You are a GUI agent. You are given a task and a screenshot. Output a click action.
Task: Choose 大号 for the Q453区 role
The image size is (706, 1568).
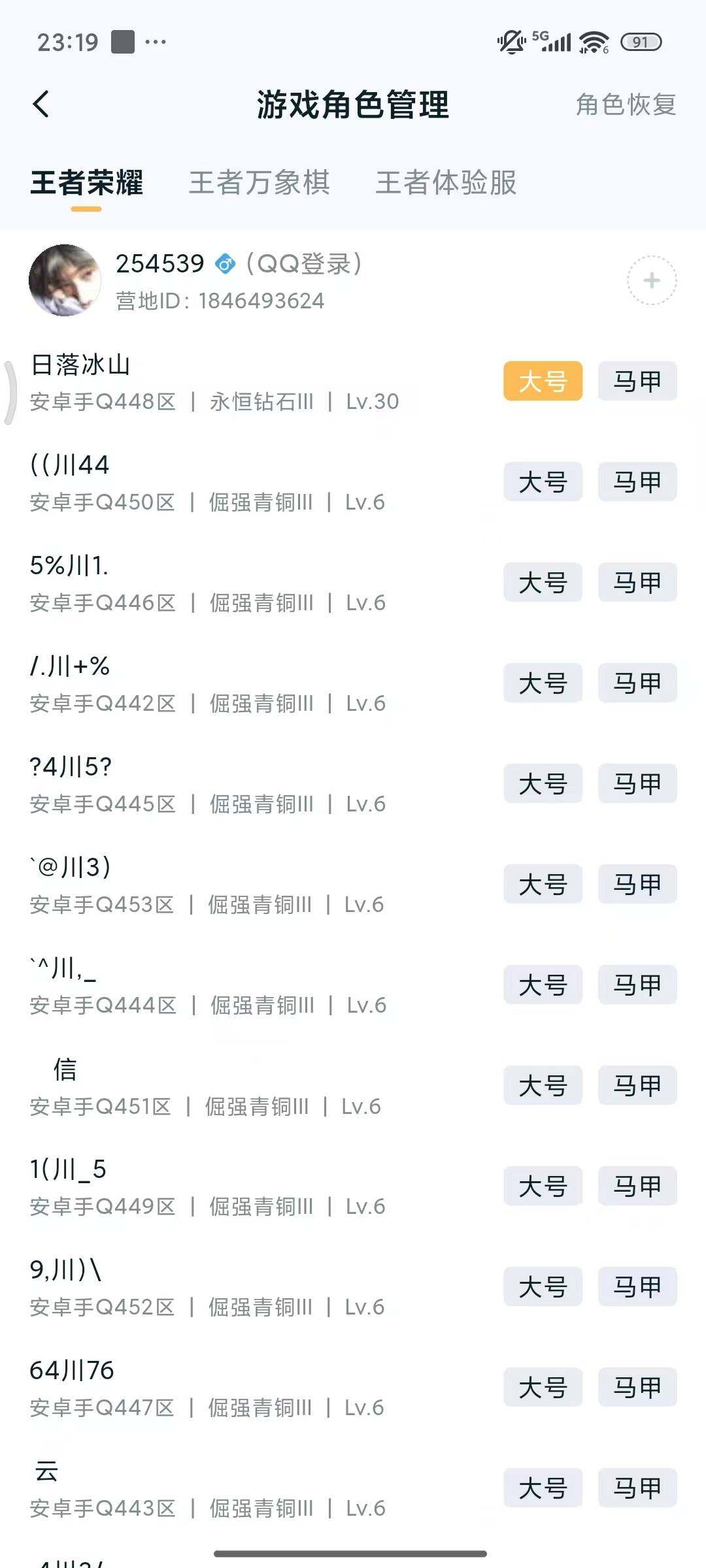tap(543, 885)
